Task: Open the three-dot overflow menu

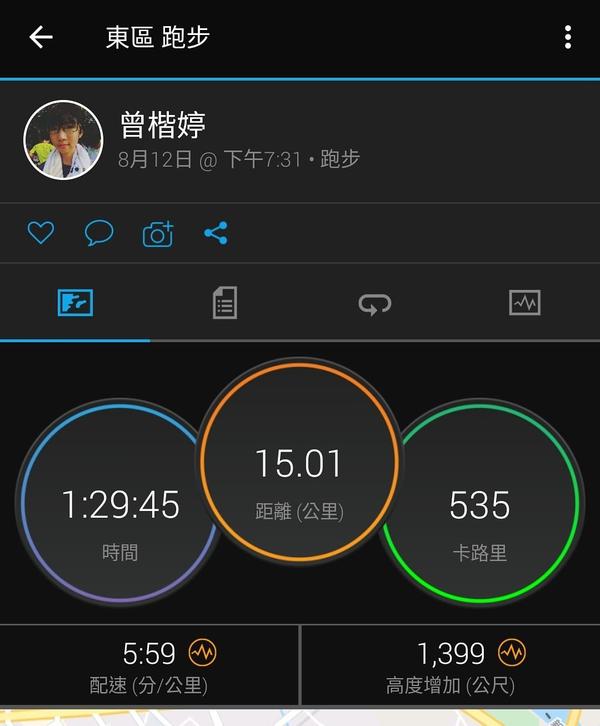Action: pyautogui.click(x=568, y=38)
